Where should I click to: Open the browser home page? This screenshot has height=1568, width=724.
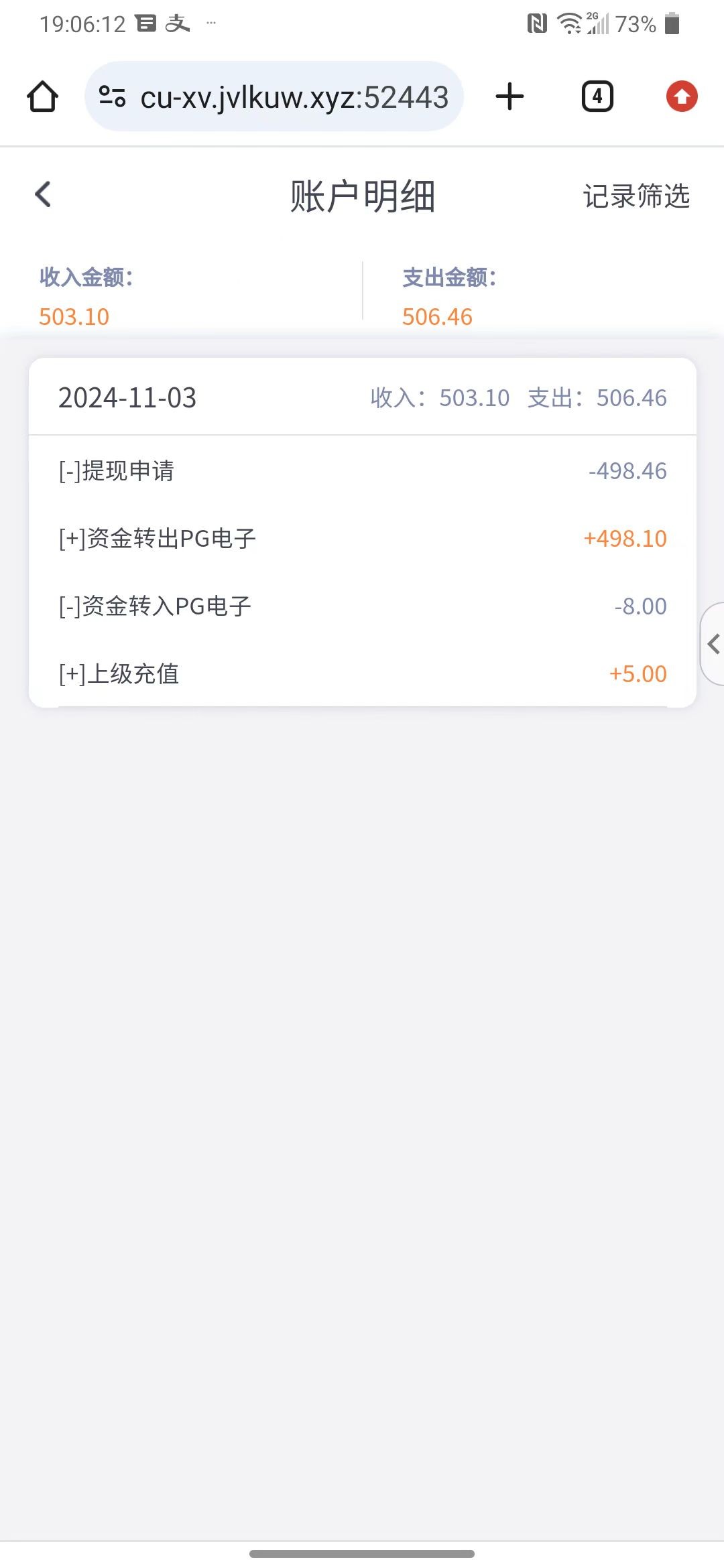pyautogui.click(x=42, y=96)
